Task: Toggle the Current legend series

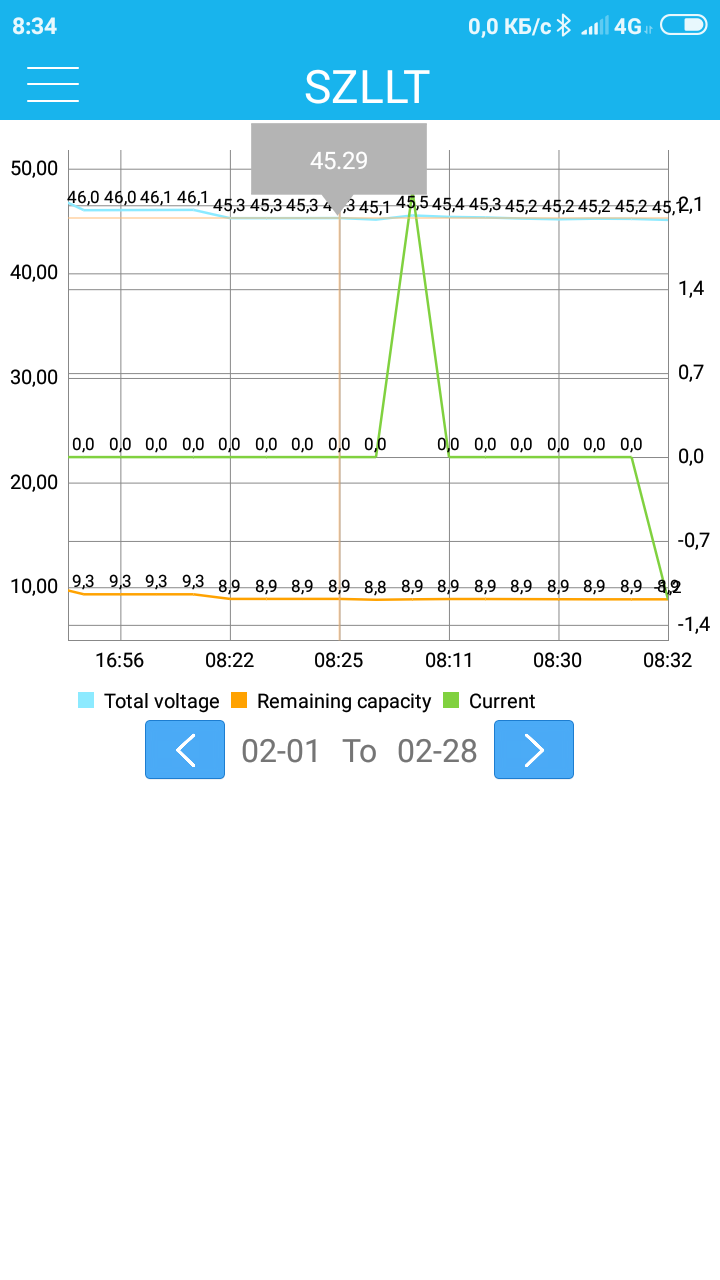Action: tap(489, 701)
